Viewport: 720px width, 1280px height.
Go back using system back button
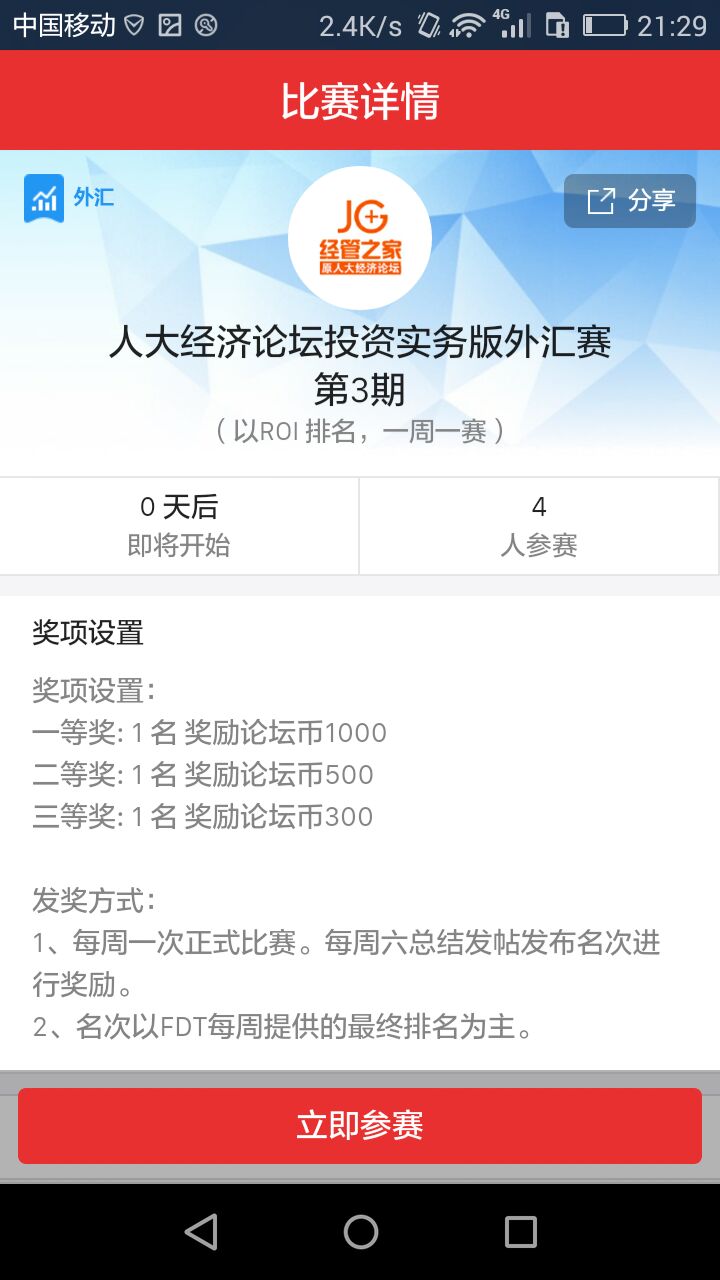pyautogui.click(x=201, y=1232)
